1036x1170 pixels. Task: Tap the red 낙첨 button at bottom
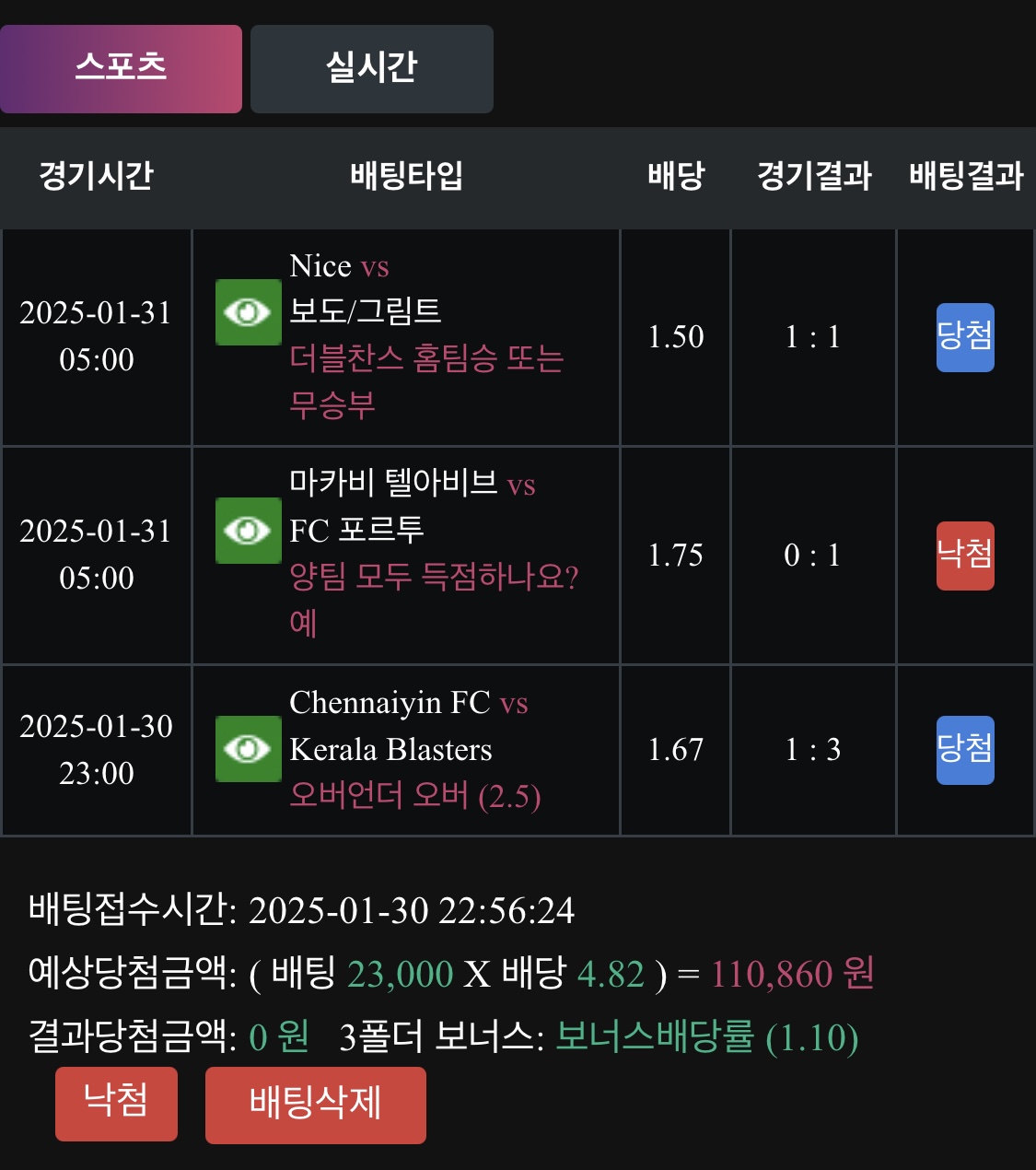point(116,1104)
